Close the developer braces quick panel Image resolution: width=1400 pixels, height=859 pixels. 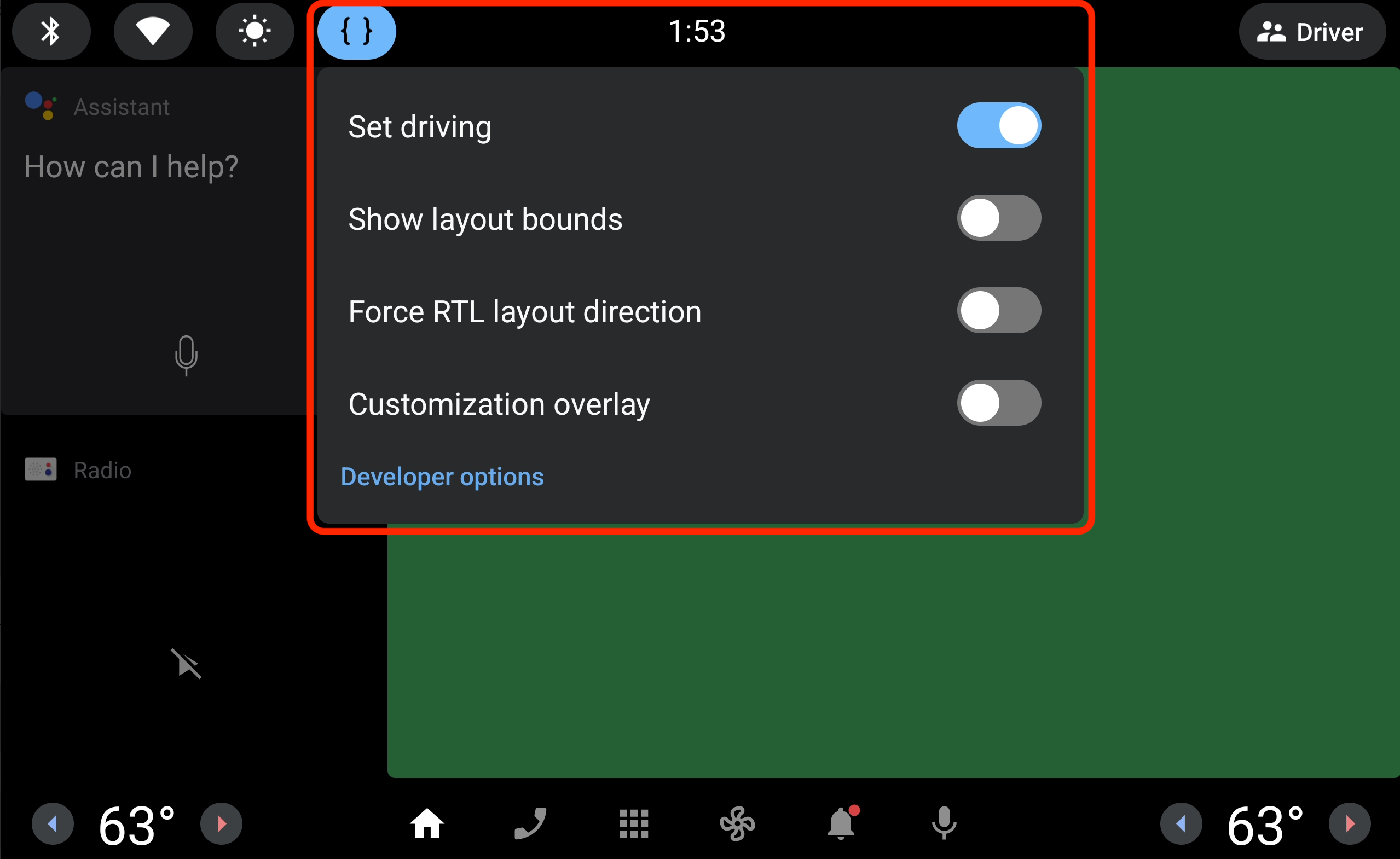click(x=356, y=31)
